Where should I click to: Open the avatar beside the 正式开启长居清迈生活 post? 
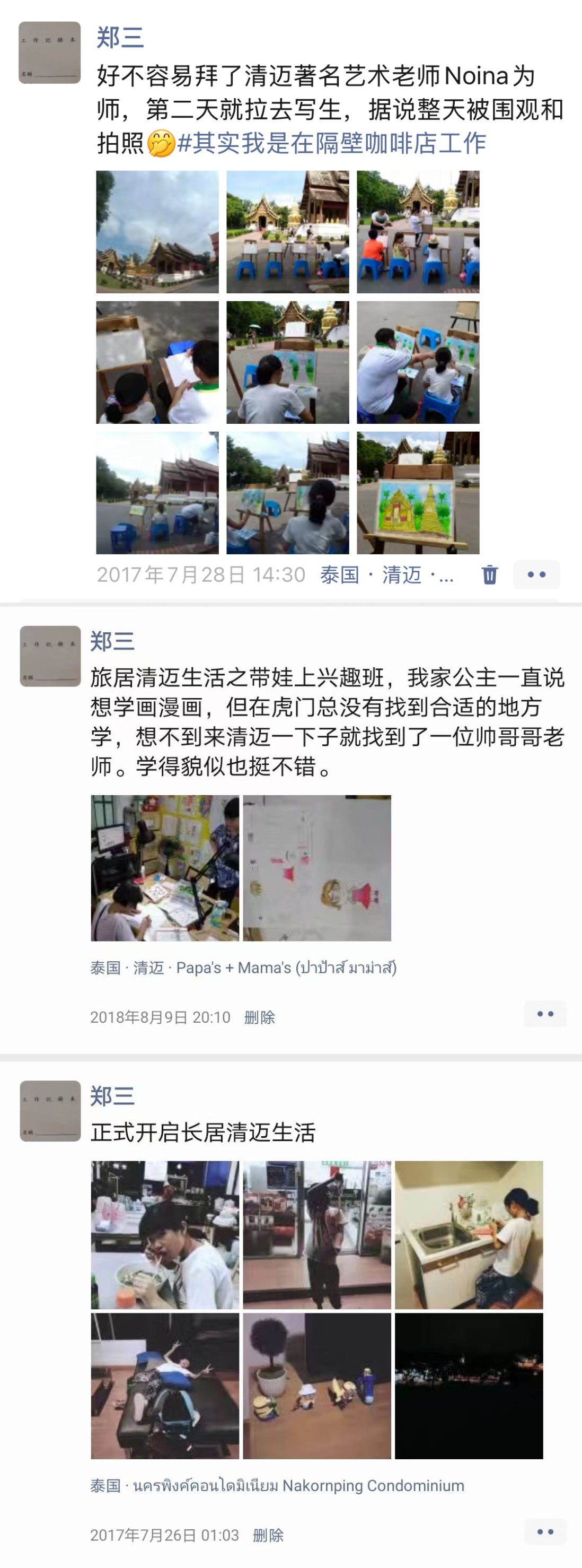point(50,1111)
